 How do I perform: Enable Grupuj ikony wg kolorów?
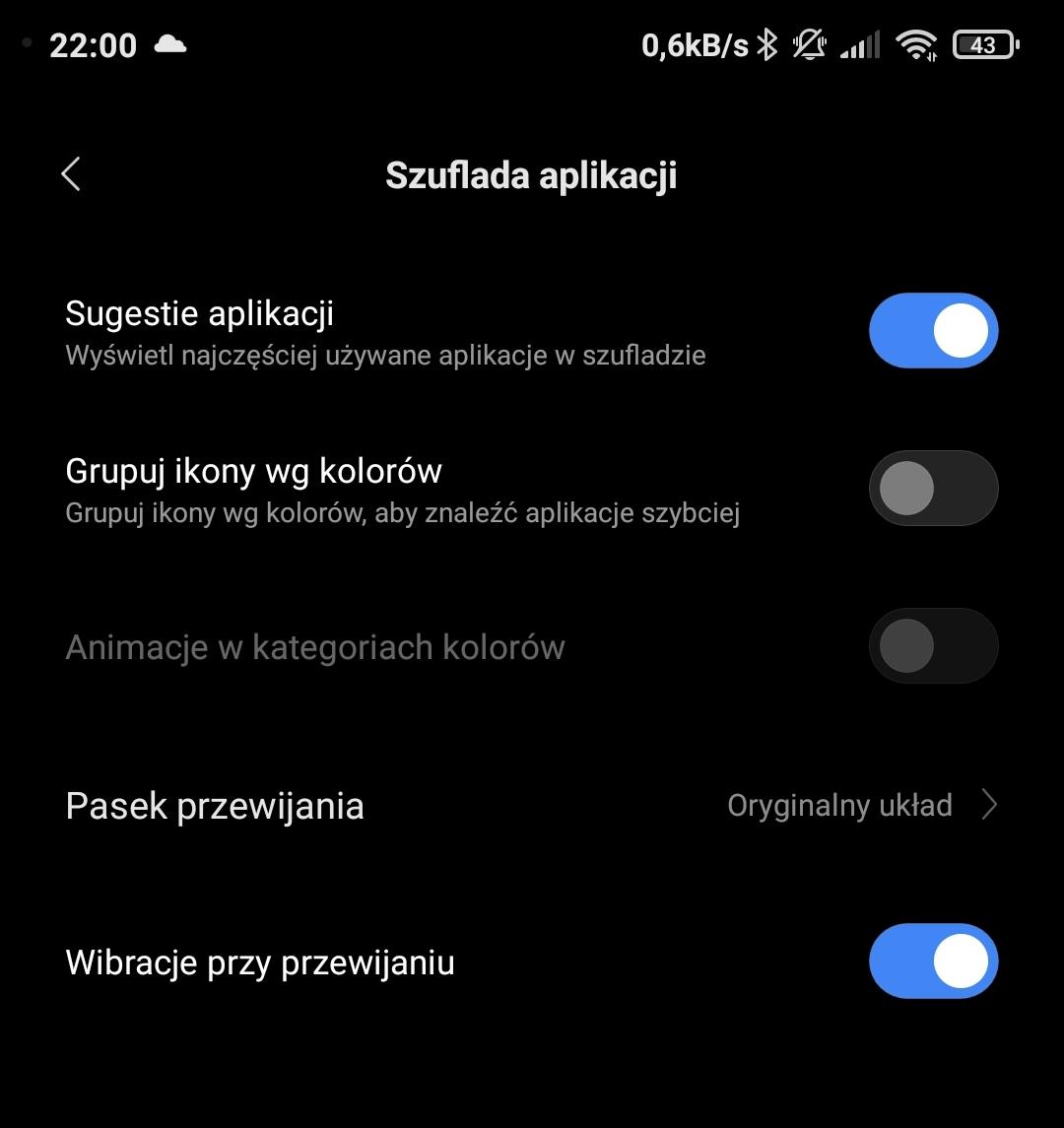[x=933, y=489]
